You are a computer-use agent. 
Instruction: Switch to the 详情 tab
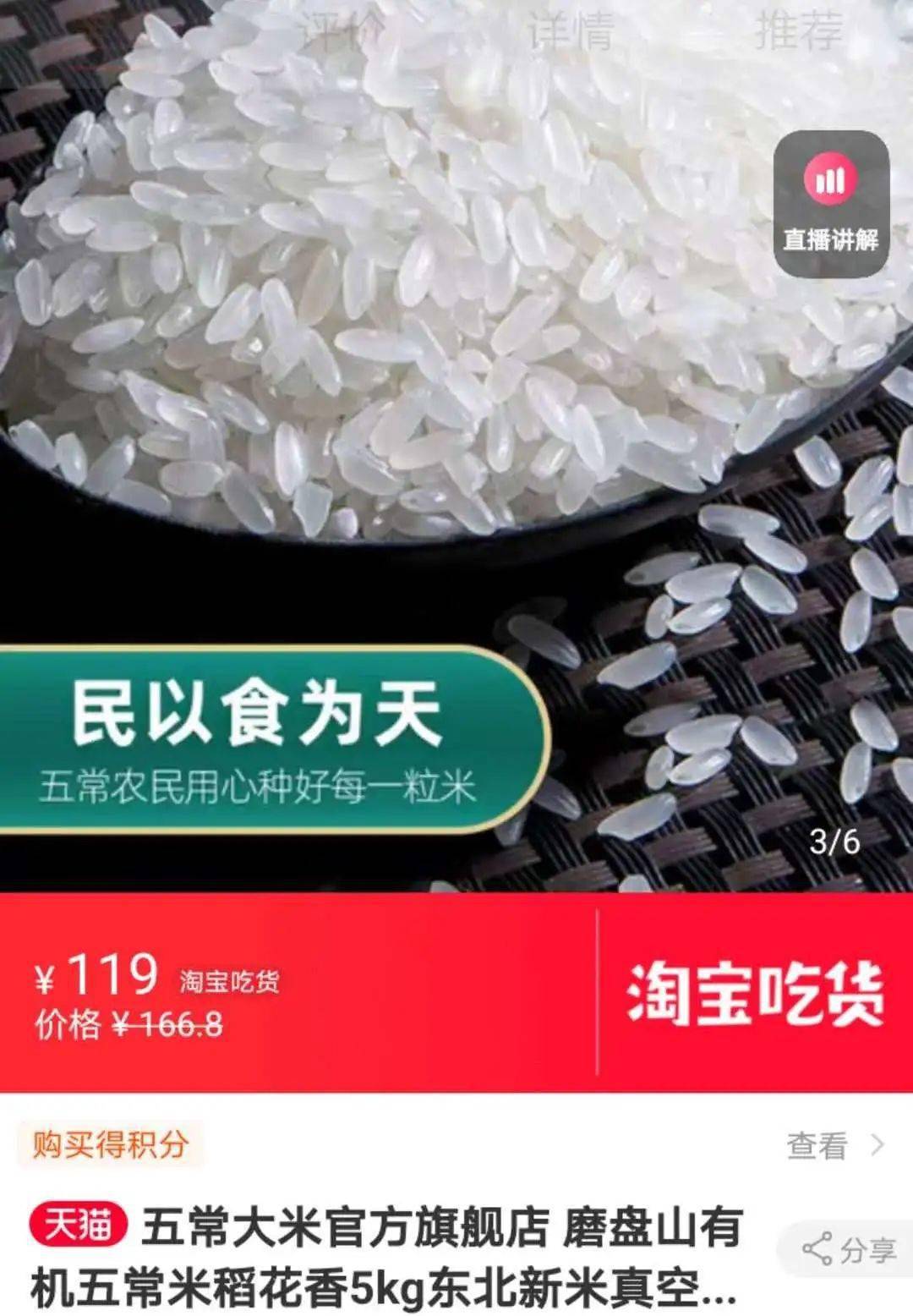click(570, 31)
